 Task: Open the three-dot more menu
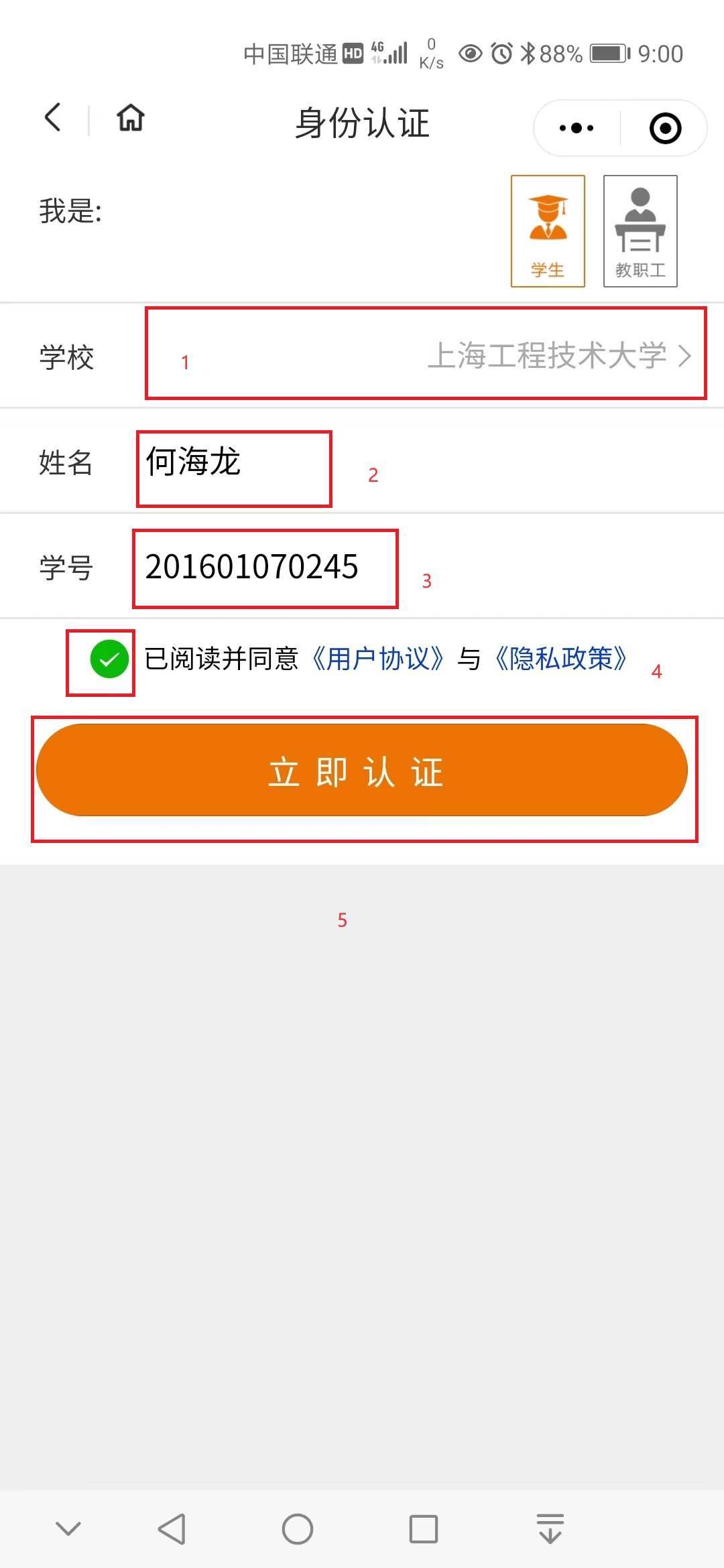576,128
